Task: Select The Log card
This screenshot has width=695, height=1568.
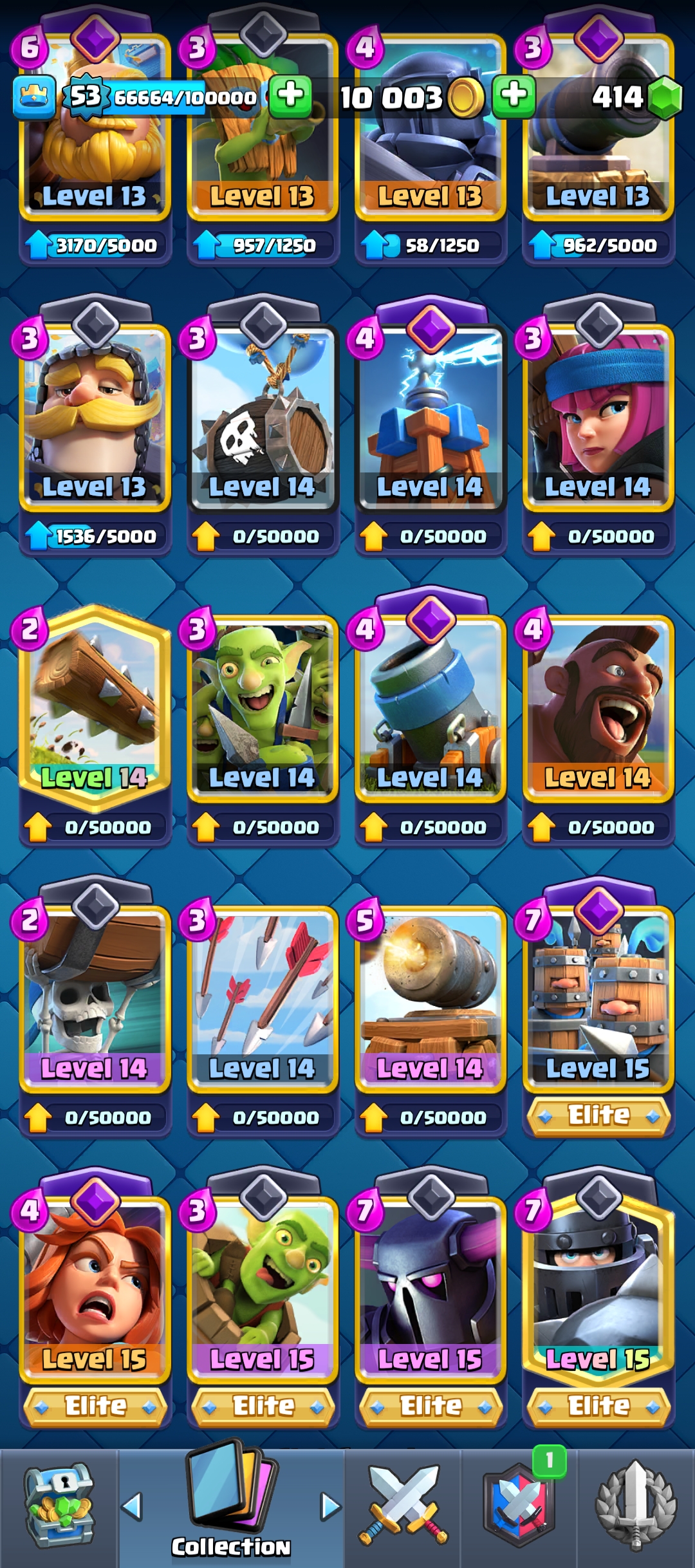Action: coord(95,708)
